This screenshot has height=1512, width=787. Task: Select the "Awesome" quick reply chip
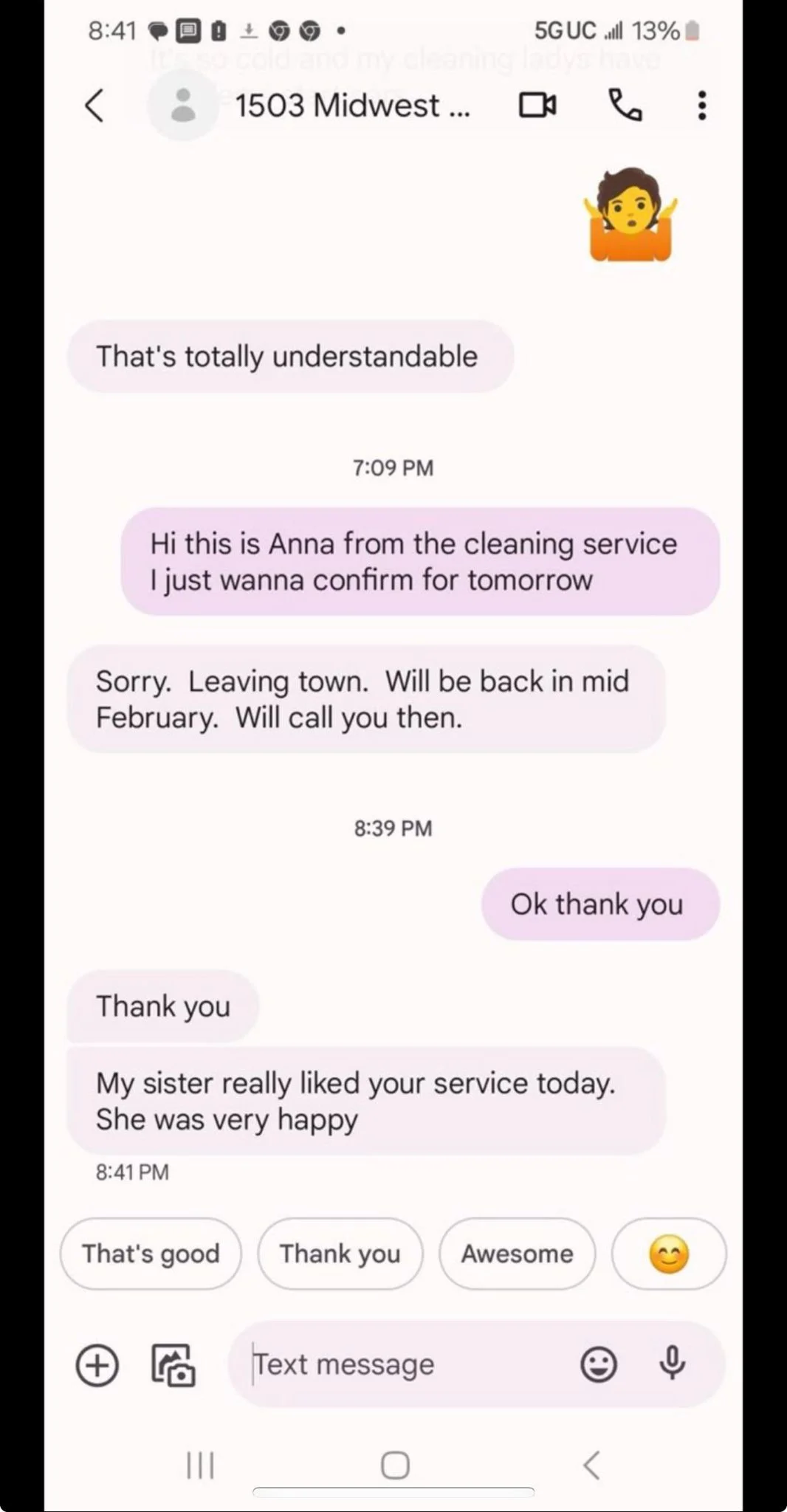click(x=517, y=1254)
